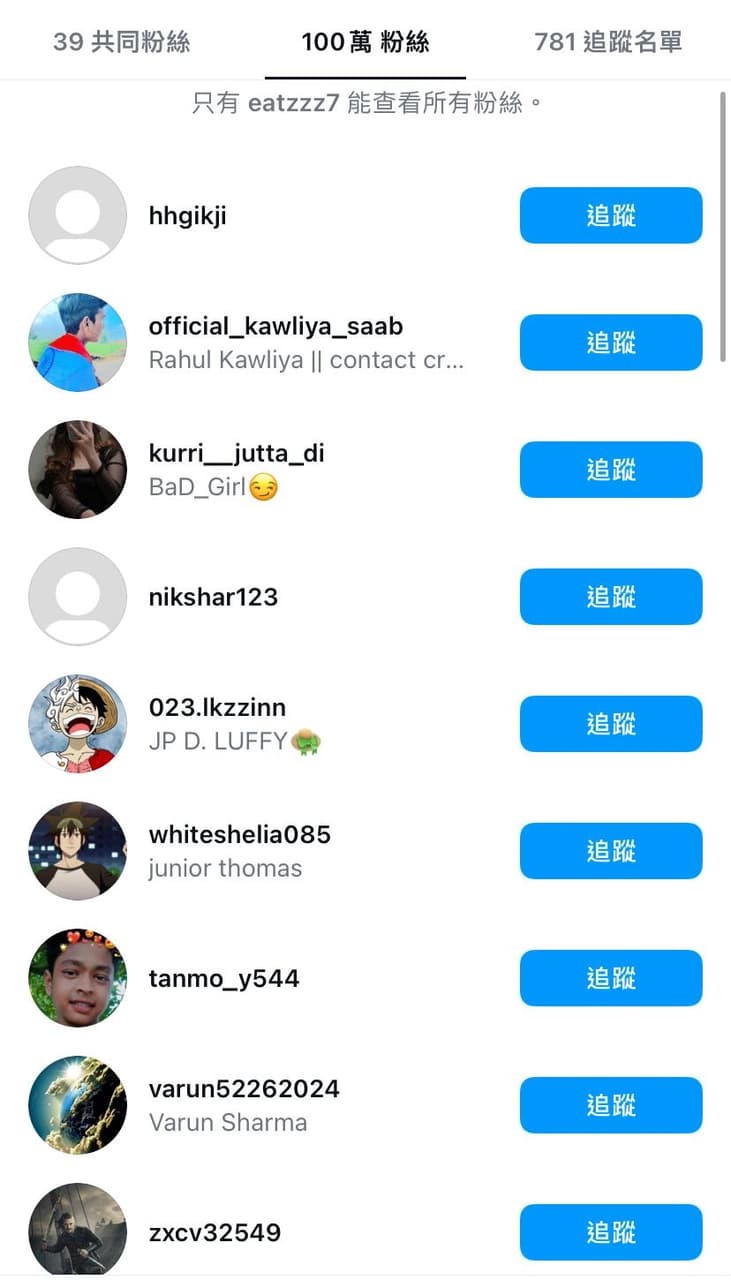The height and width of the screenshot is (1280, 731).
Task: View nikshar123's profile
Action: tap(213, 597)
